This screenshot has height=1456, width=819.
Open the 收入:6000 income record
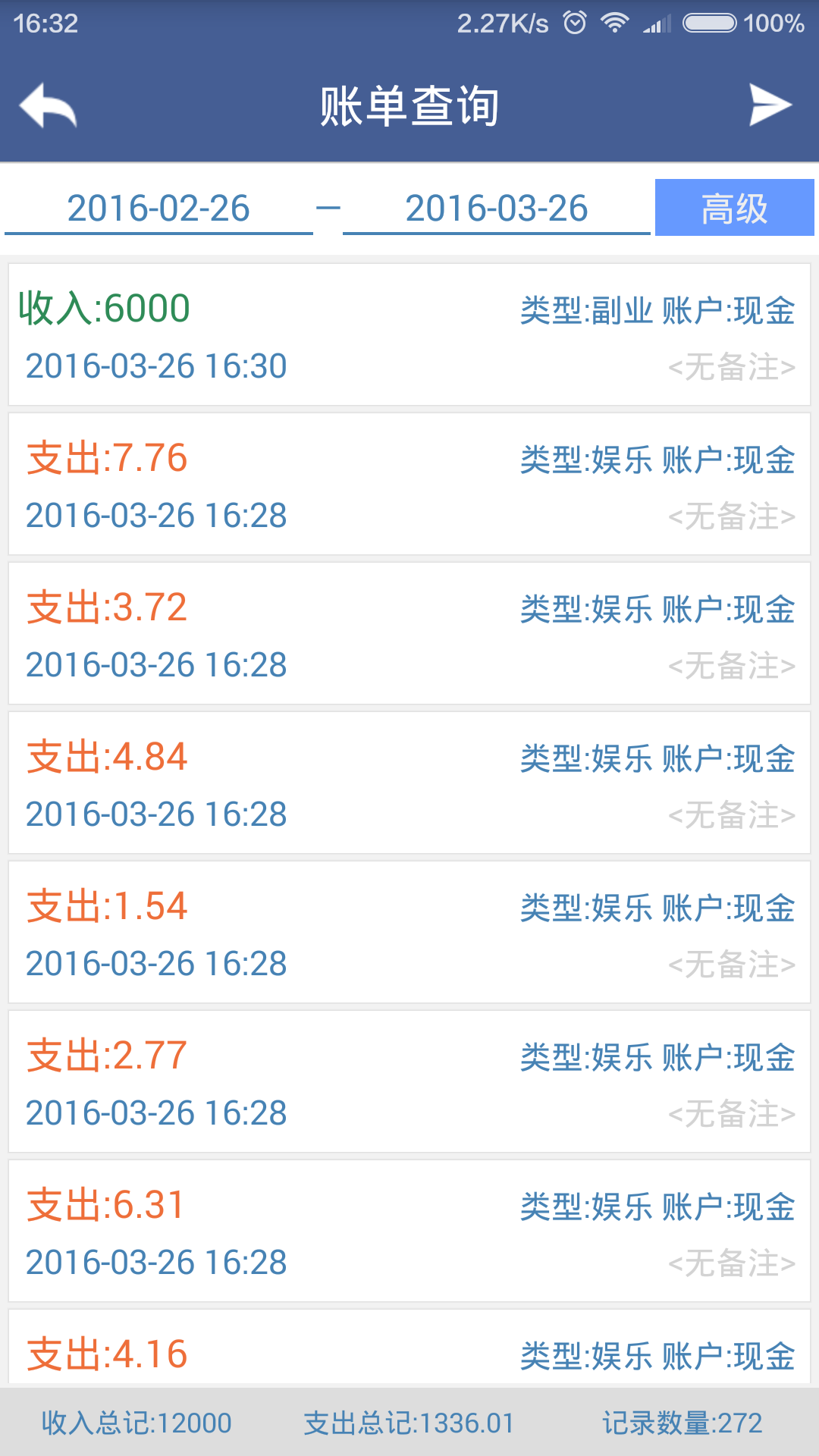pyautogui.click(x=409, y=334)
